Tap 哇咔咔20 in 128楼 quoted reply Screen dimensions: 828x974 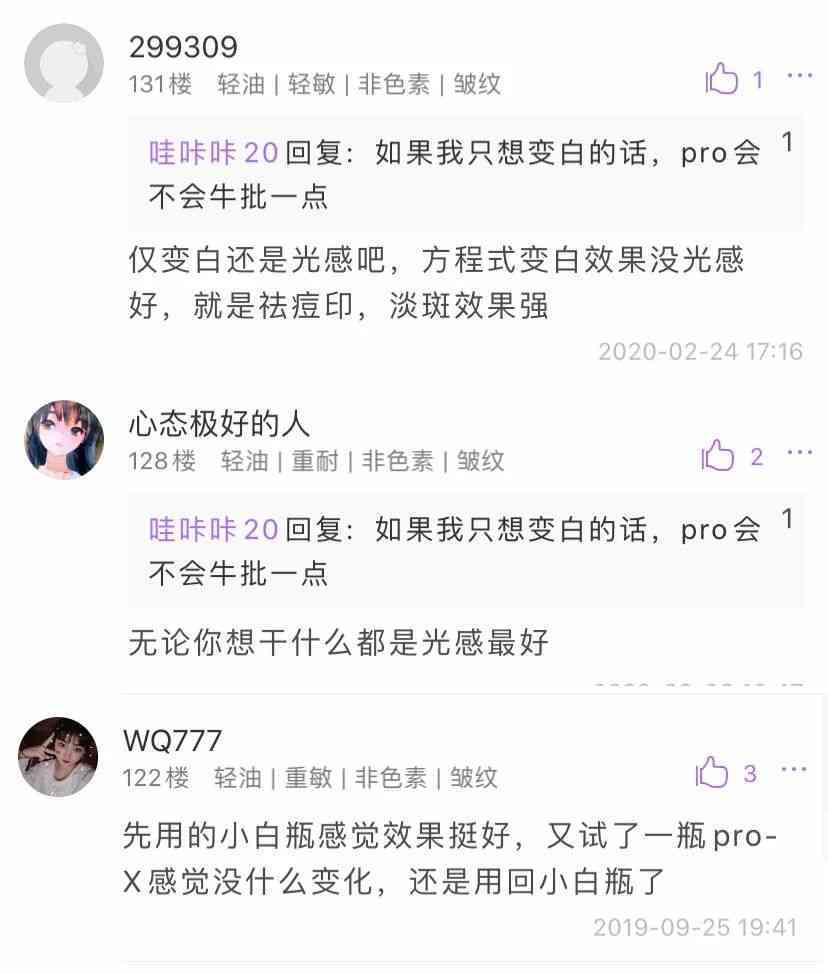click(x=213, y=529)
